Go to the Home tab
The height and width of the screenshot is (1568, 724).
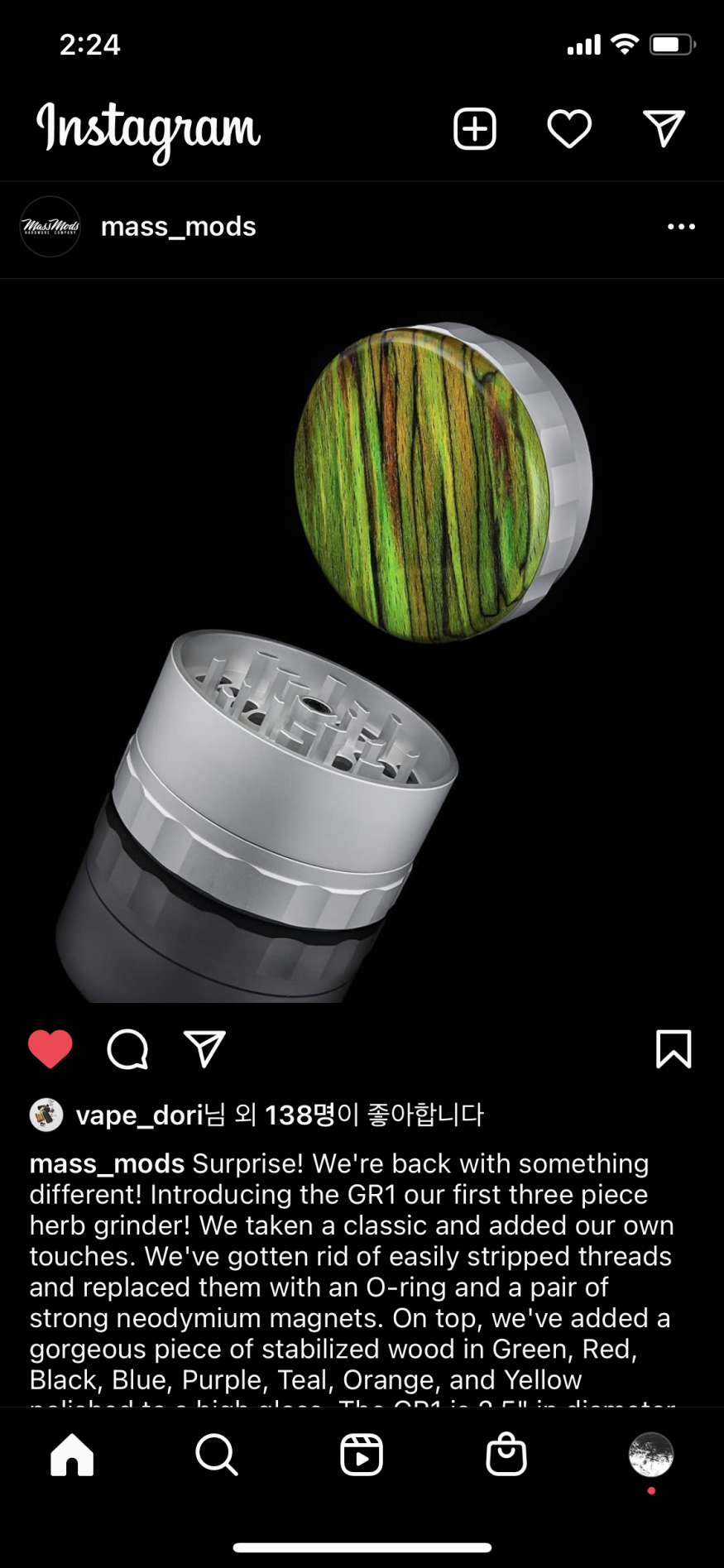click(72, 1455)
